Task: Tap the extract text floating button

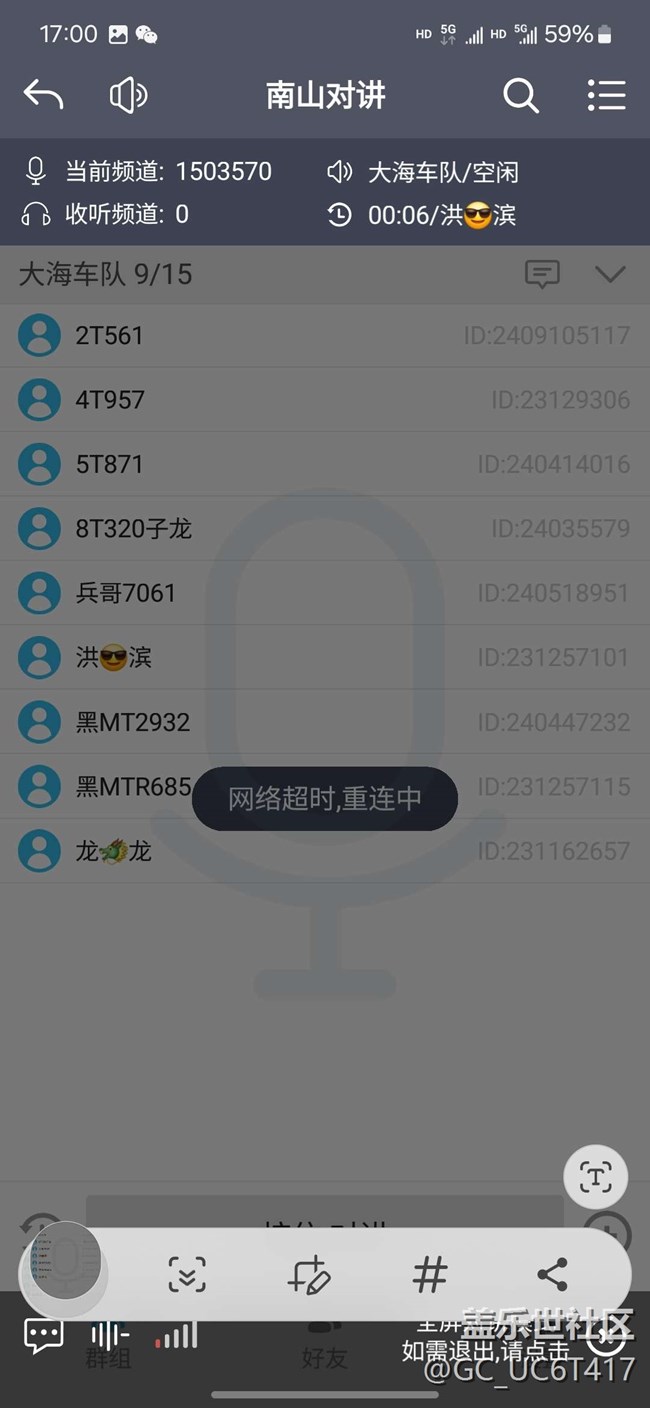Action: 596,1177
